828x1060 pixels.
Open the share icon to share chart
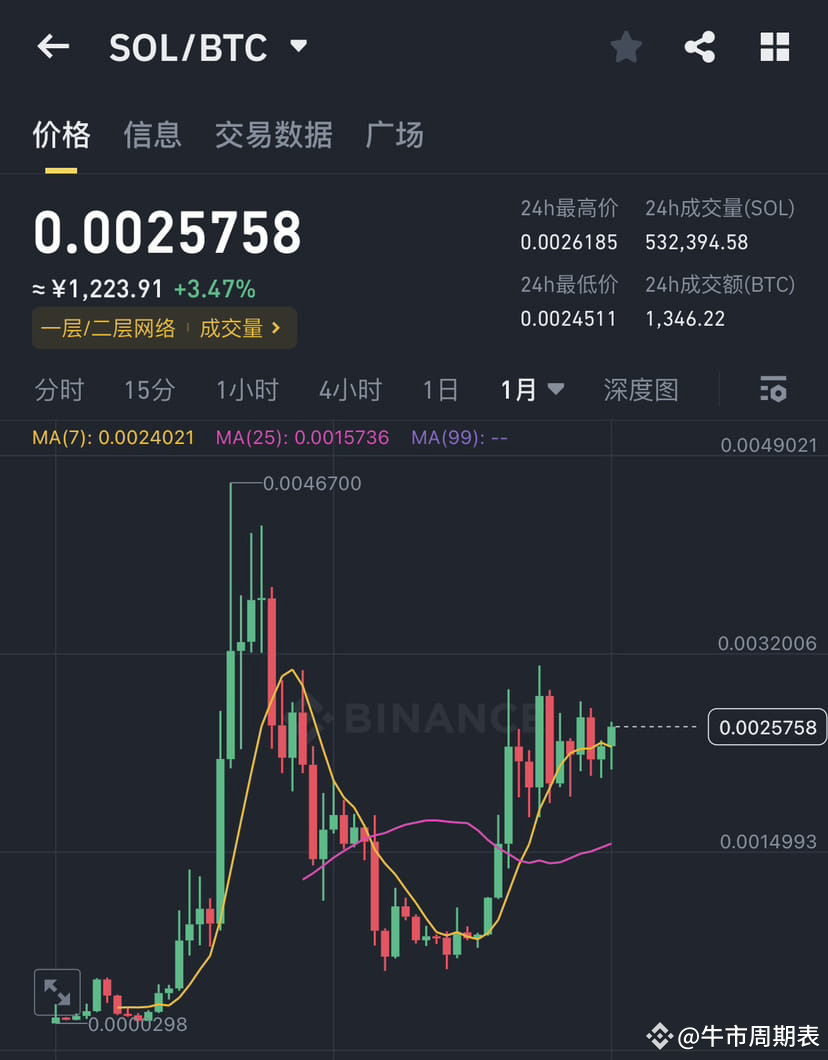(x=699, y=46)
